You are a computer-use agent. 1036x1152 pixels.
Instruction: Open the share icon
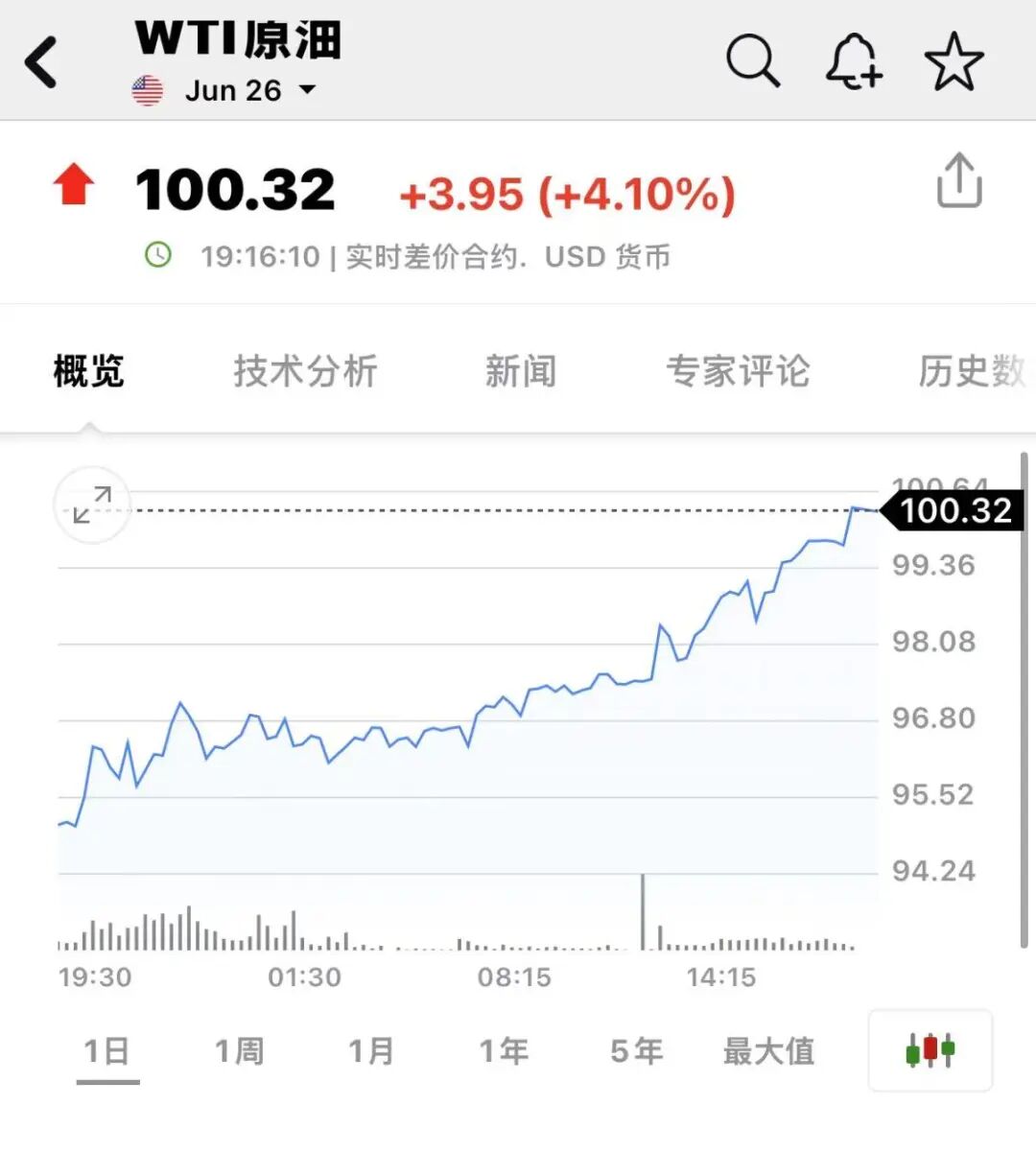[959, 177]
